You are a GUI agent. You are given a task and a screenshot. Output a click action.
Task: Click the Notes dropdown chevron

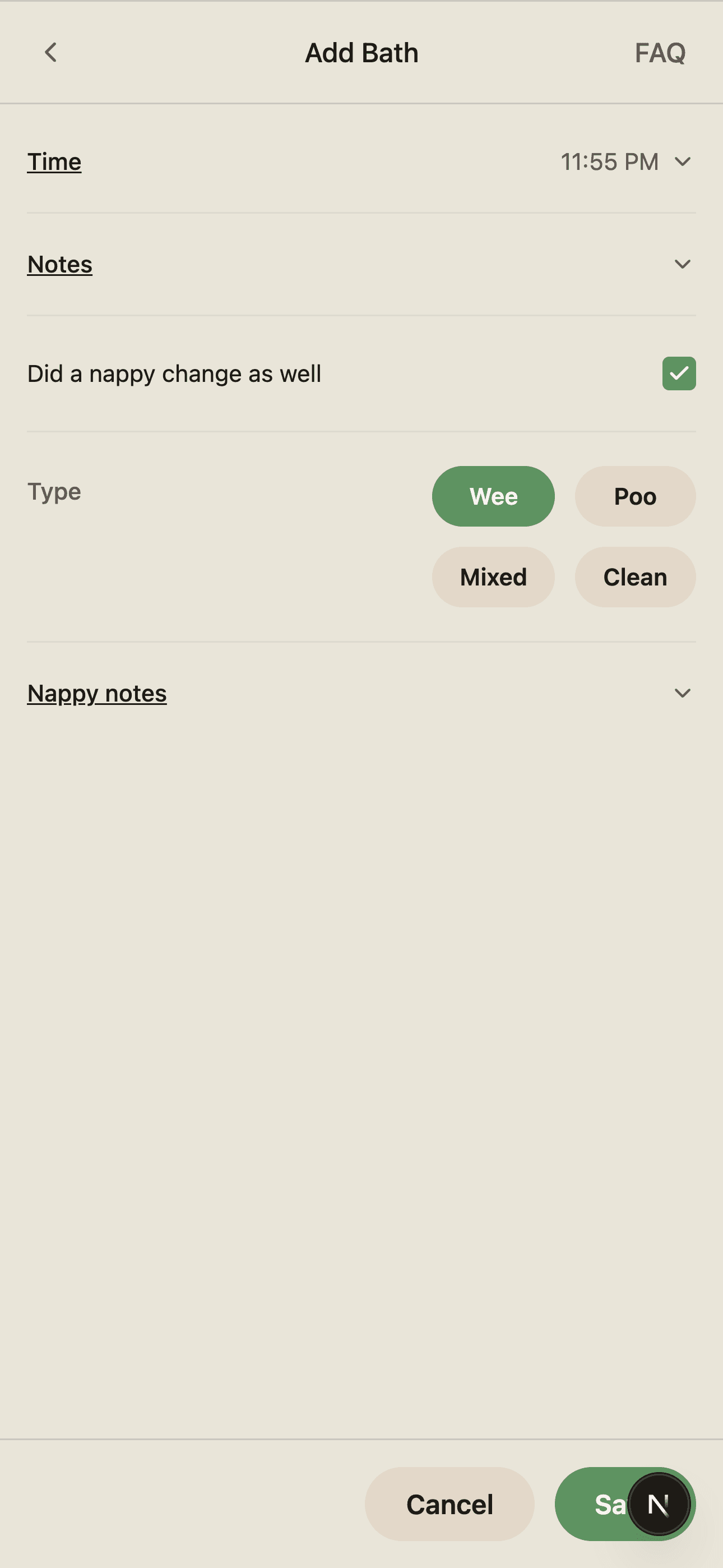[682, 264]
